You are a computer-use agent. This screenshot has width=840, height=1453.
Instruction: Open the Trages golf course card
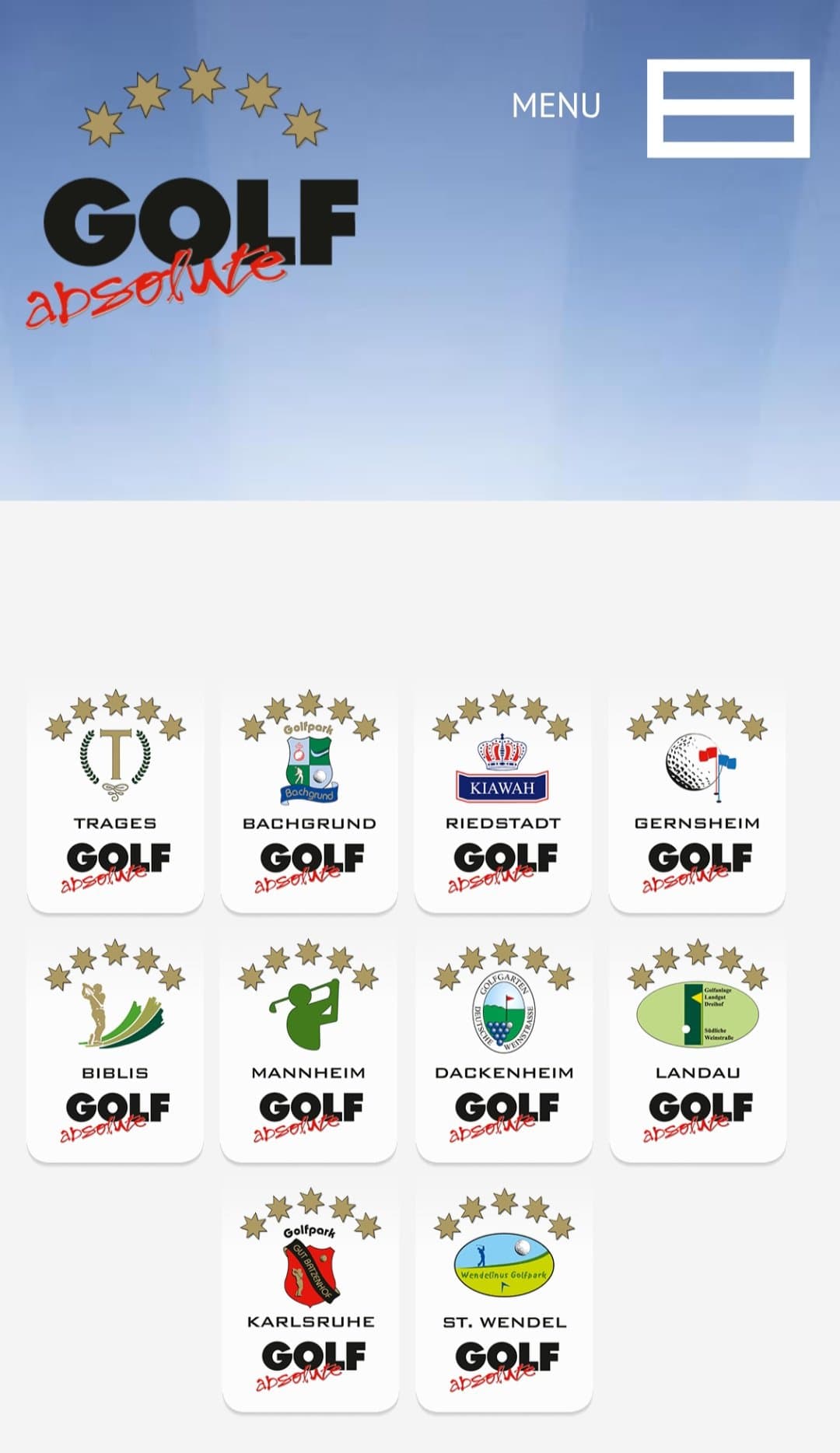[115, 796]
